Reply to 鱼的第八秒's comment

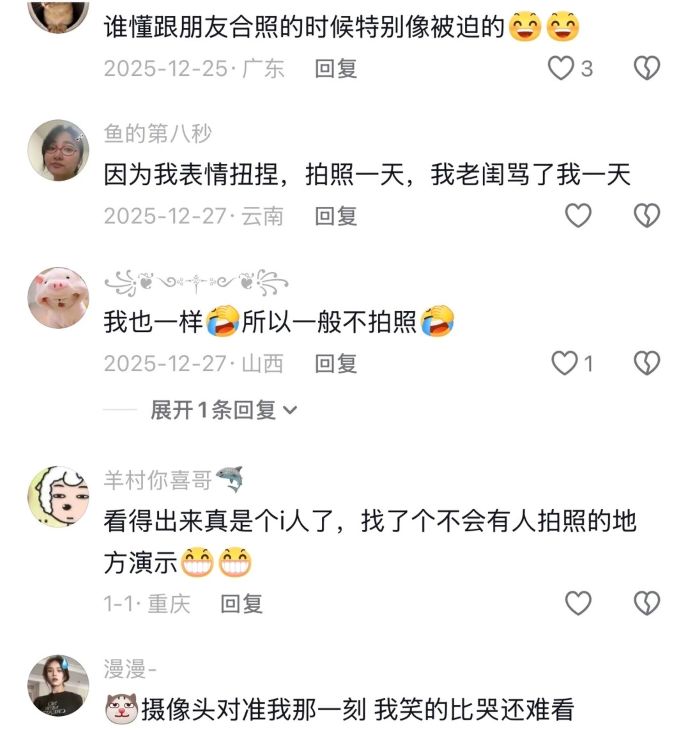(336, 215)
